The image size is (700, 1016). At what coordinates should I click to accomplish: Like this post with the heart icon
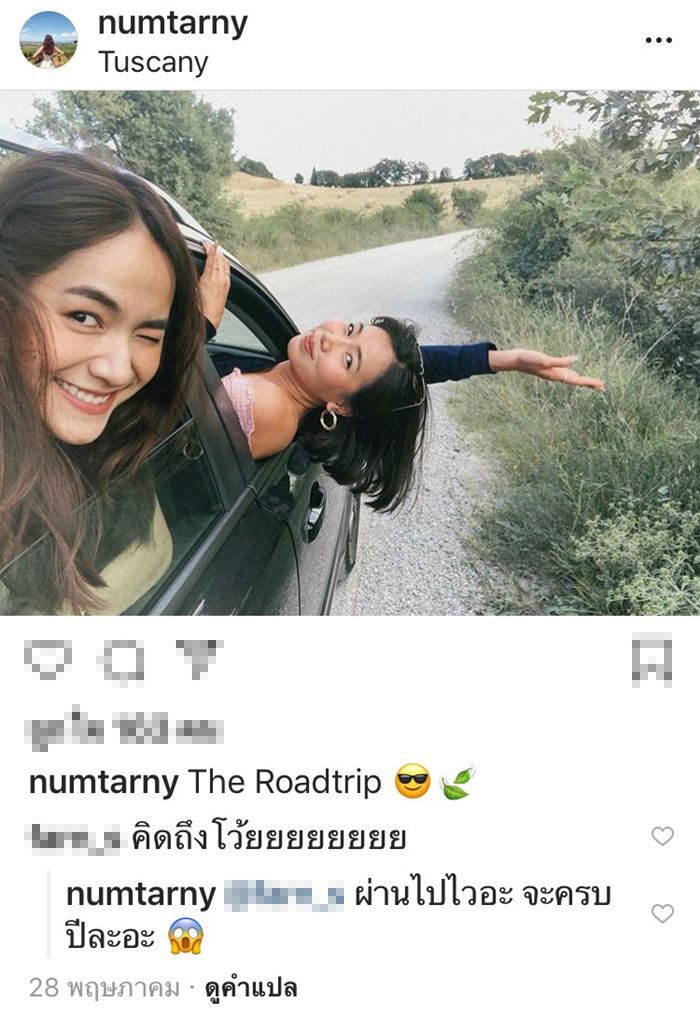coord(47,661)
